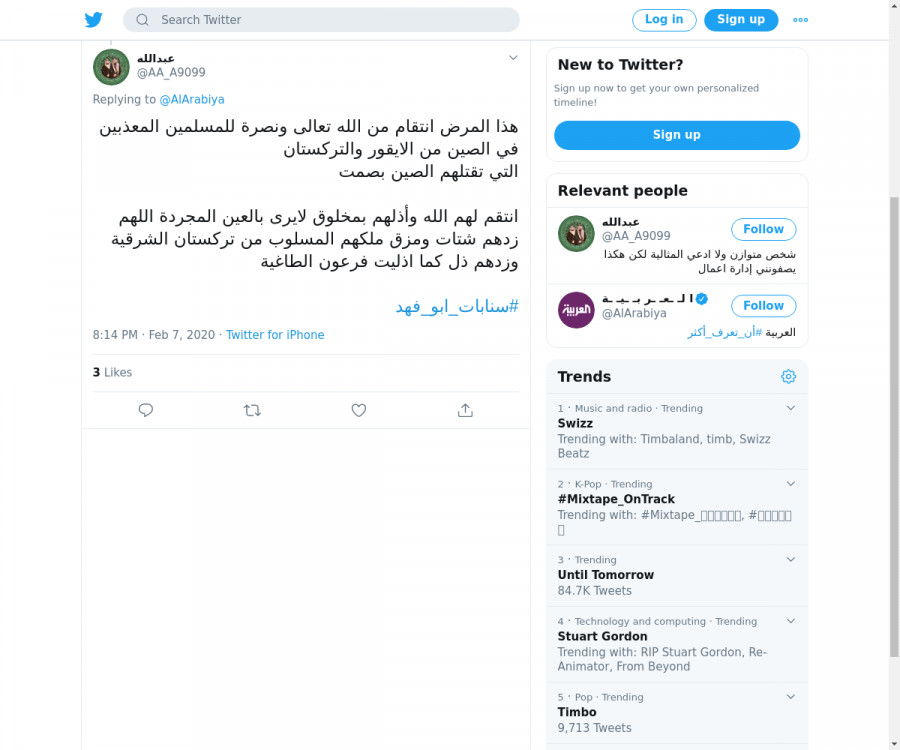Screen dimensions: 900x750
Task: Go to Twitter home via the bird logo
Action: pos(93,20)
